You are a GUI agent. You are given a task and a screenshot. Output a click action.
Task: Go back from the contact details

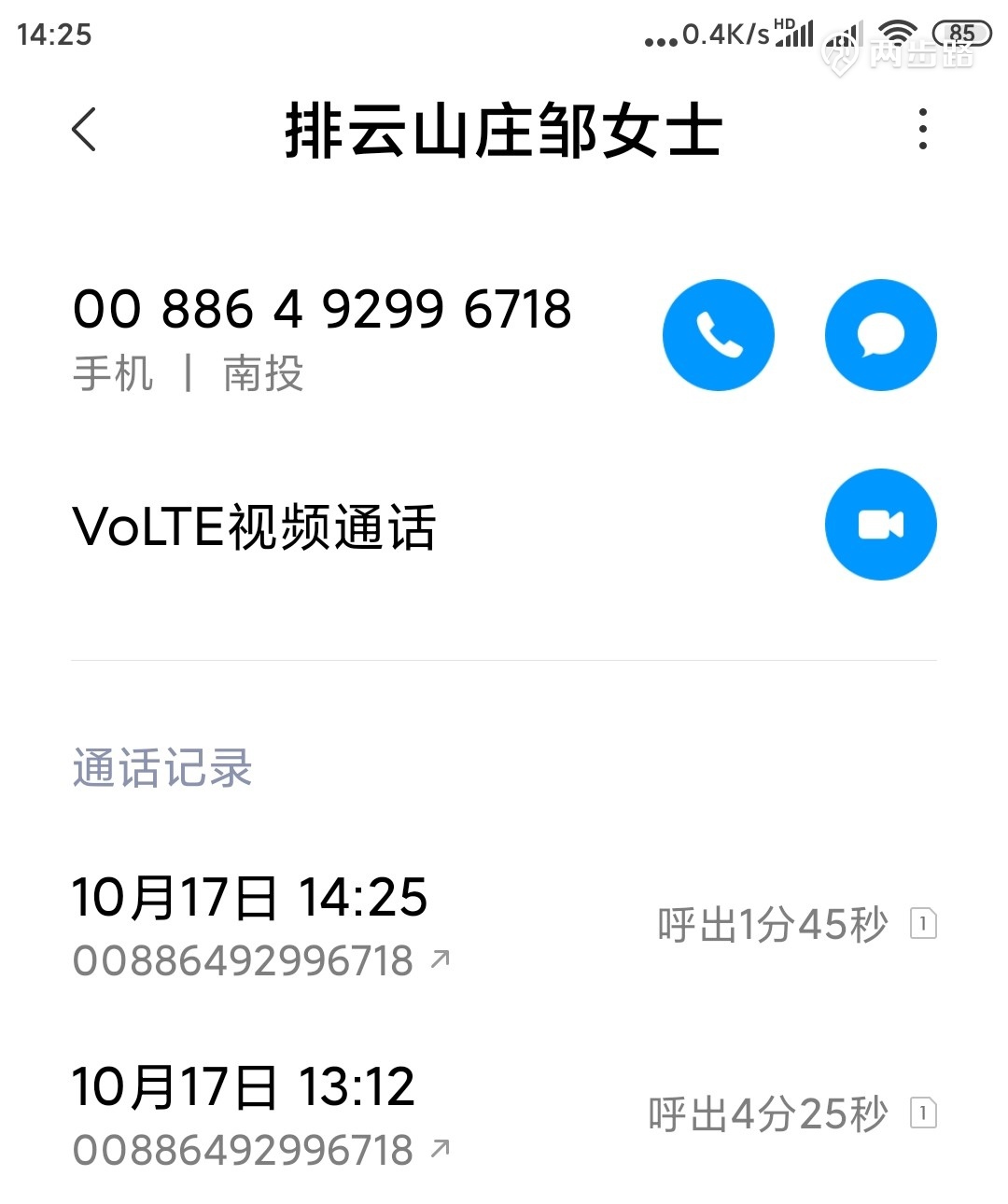[x=84, y=129]
